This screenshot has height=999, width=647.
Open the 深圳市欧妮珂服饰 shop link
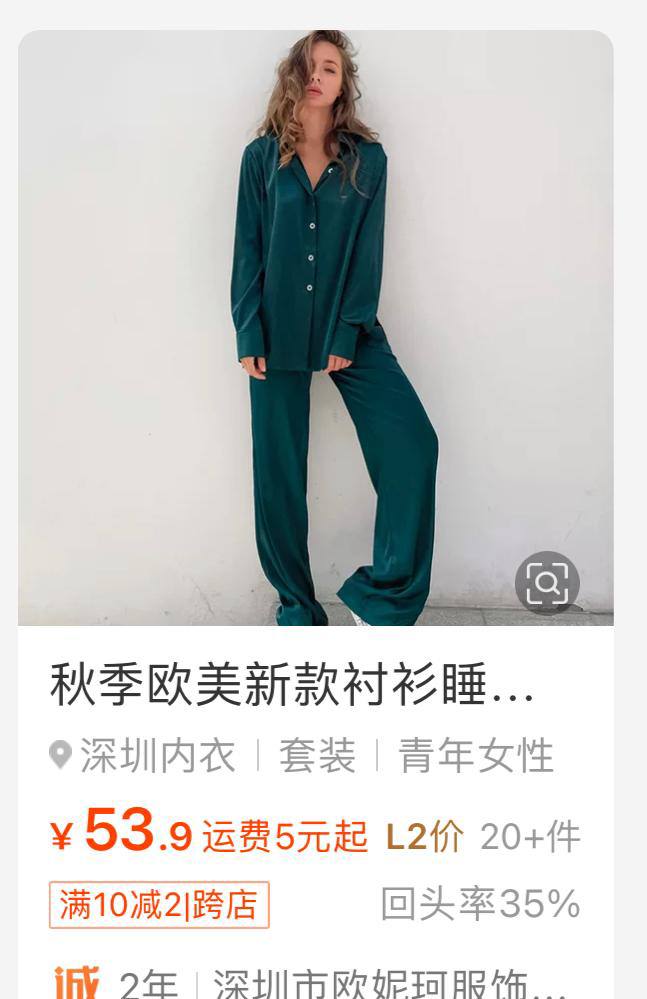tap(390, 984)
